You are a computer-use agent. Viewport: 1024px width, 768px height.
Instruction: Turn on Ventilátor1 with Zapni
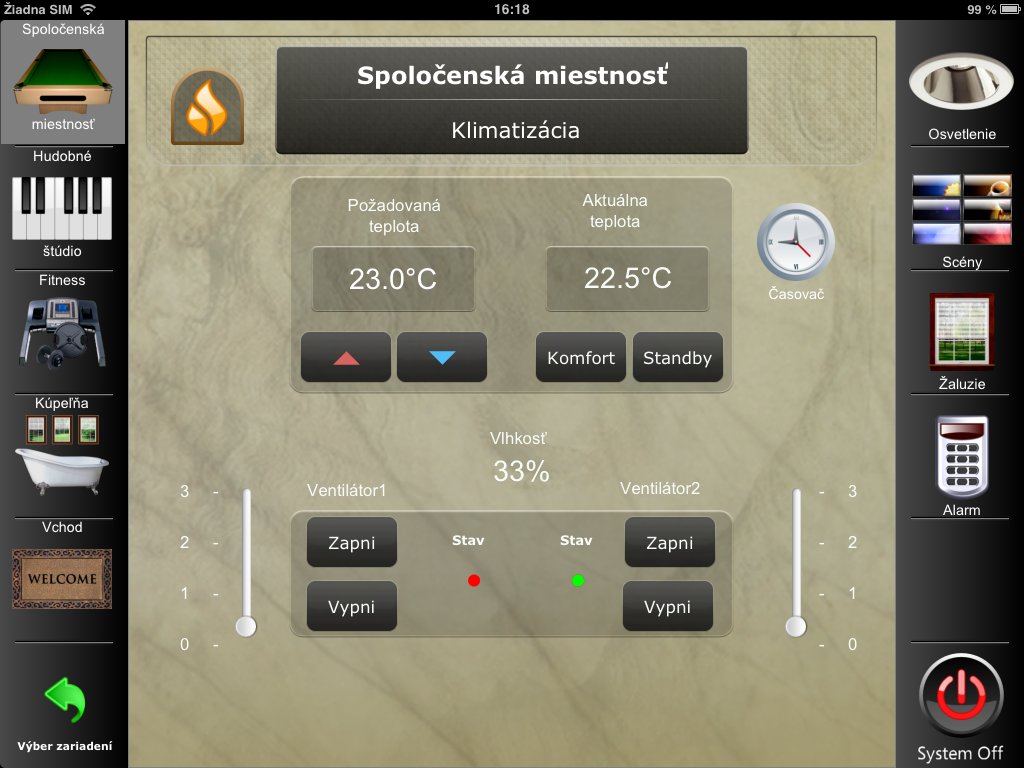[351, 543]
